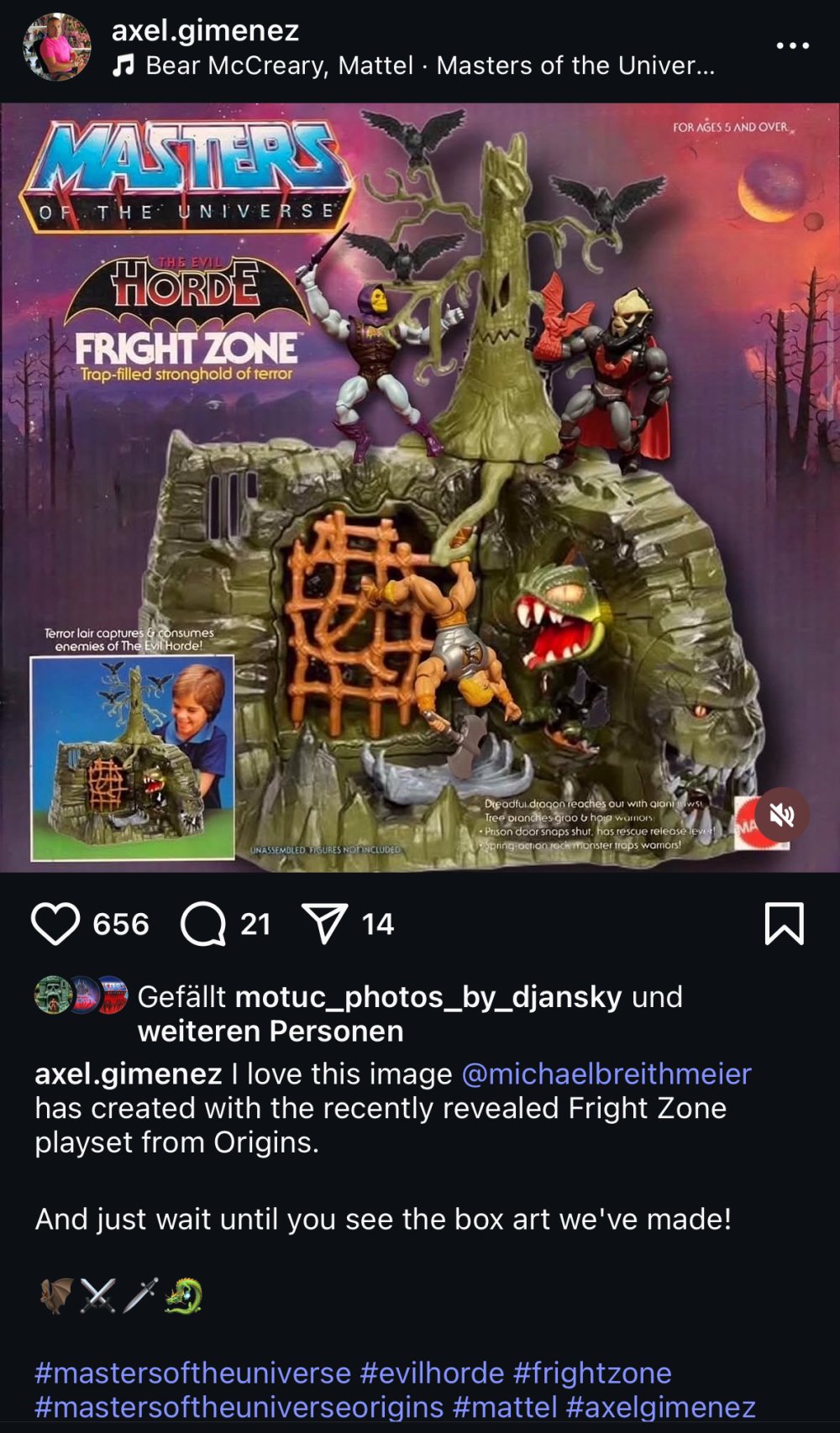Open the axel.gimenez username in the header

205,31
